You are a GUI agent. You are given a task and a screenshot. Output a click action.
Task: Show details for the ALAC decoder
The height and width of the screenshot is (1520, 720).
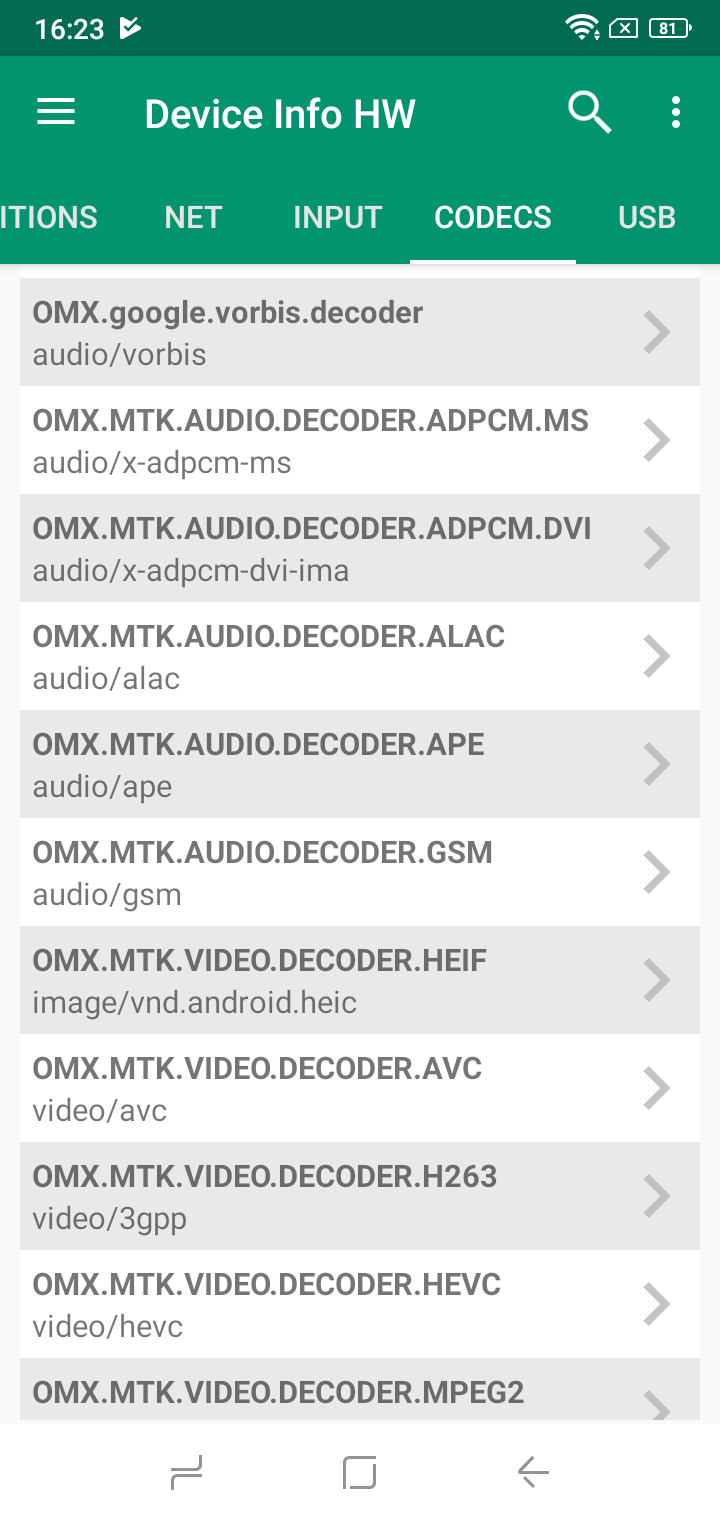[359, 656]
